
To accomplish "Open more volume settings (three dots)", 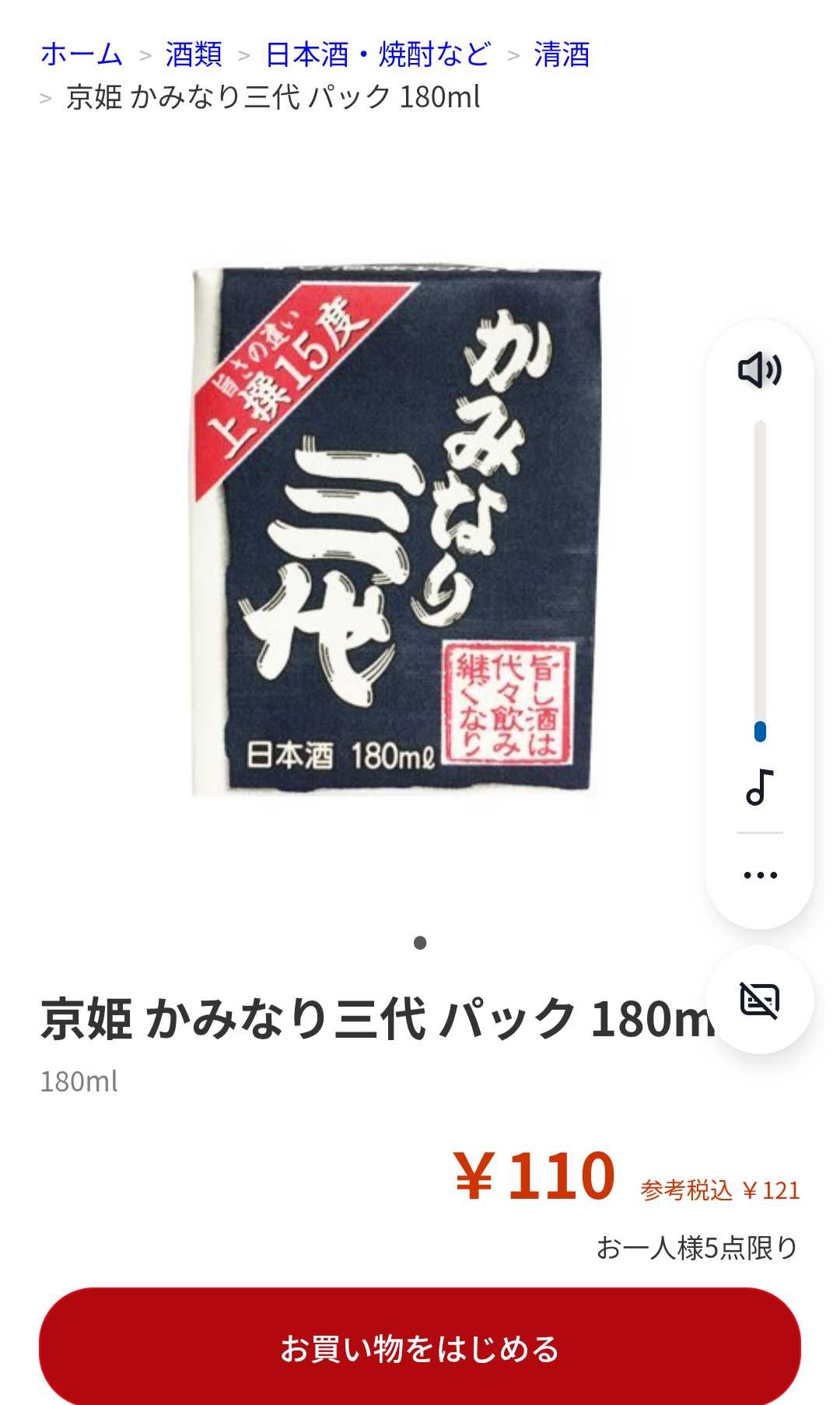I will pyautogui.click(x=760, y=875).
